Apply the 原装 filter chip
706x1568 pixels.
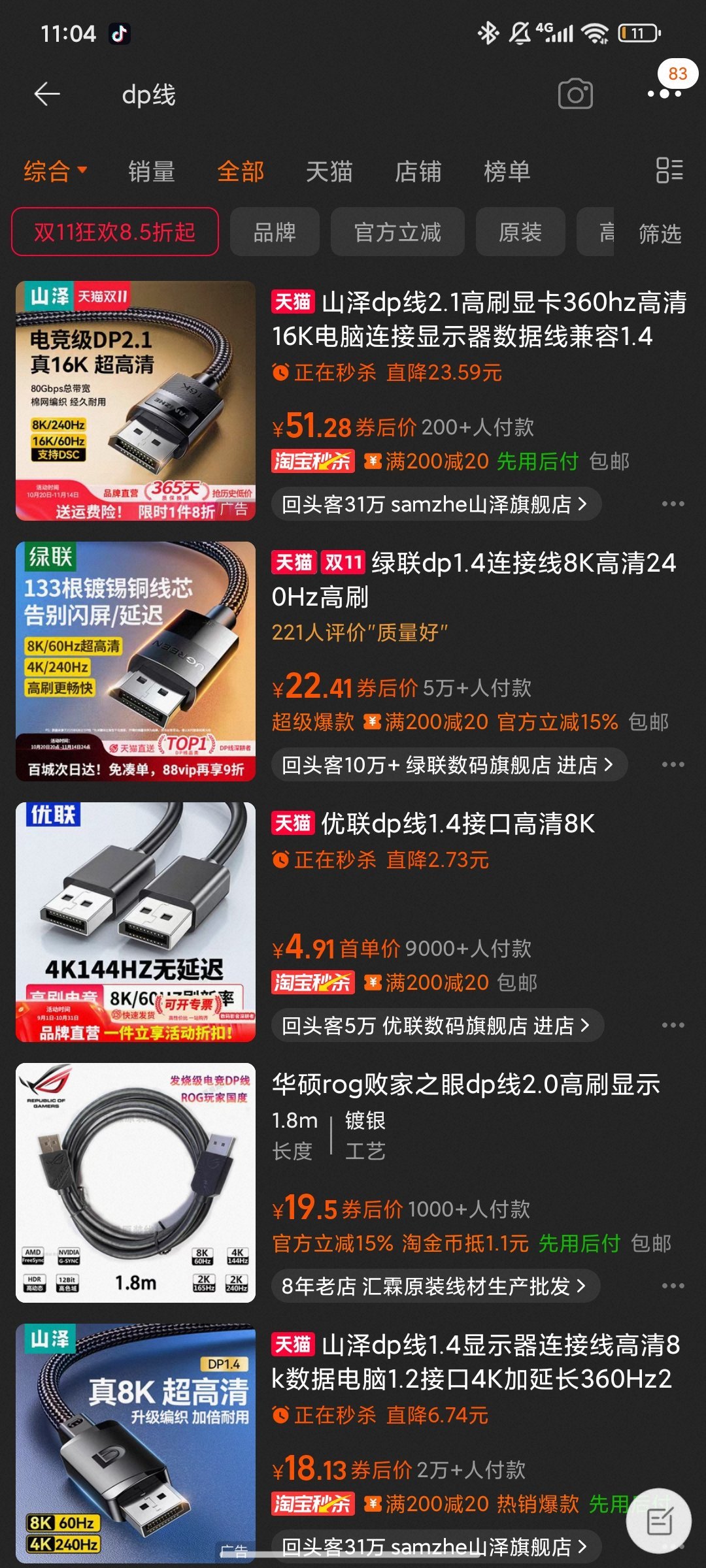pos(520,232)
